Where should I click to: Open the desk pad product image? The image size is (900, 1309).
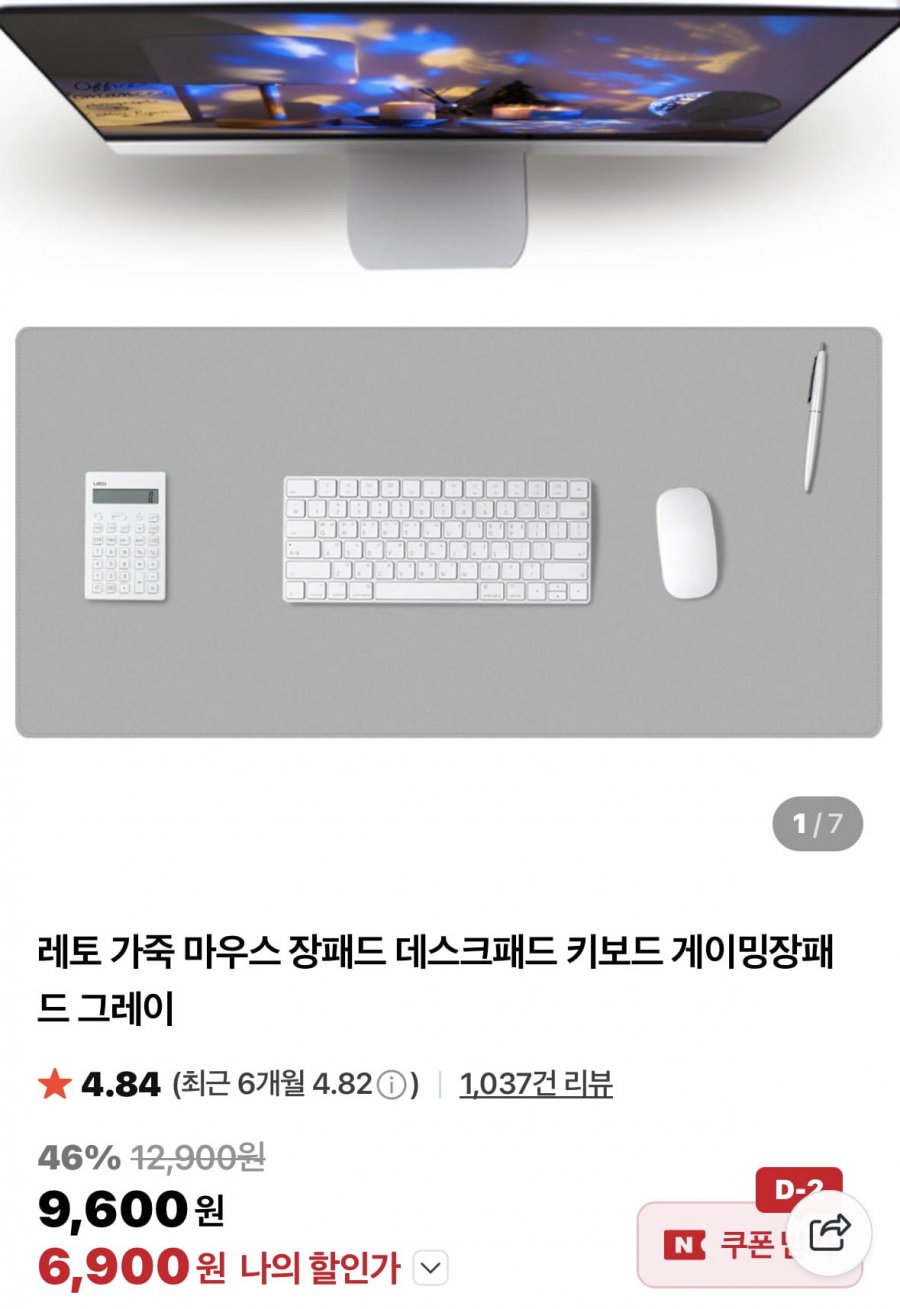449,532
